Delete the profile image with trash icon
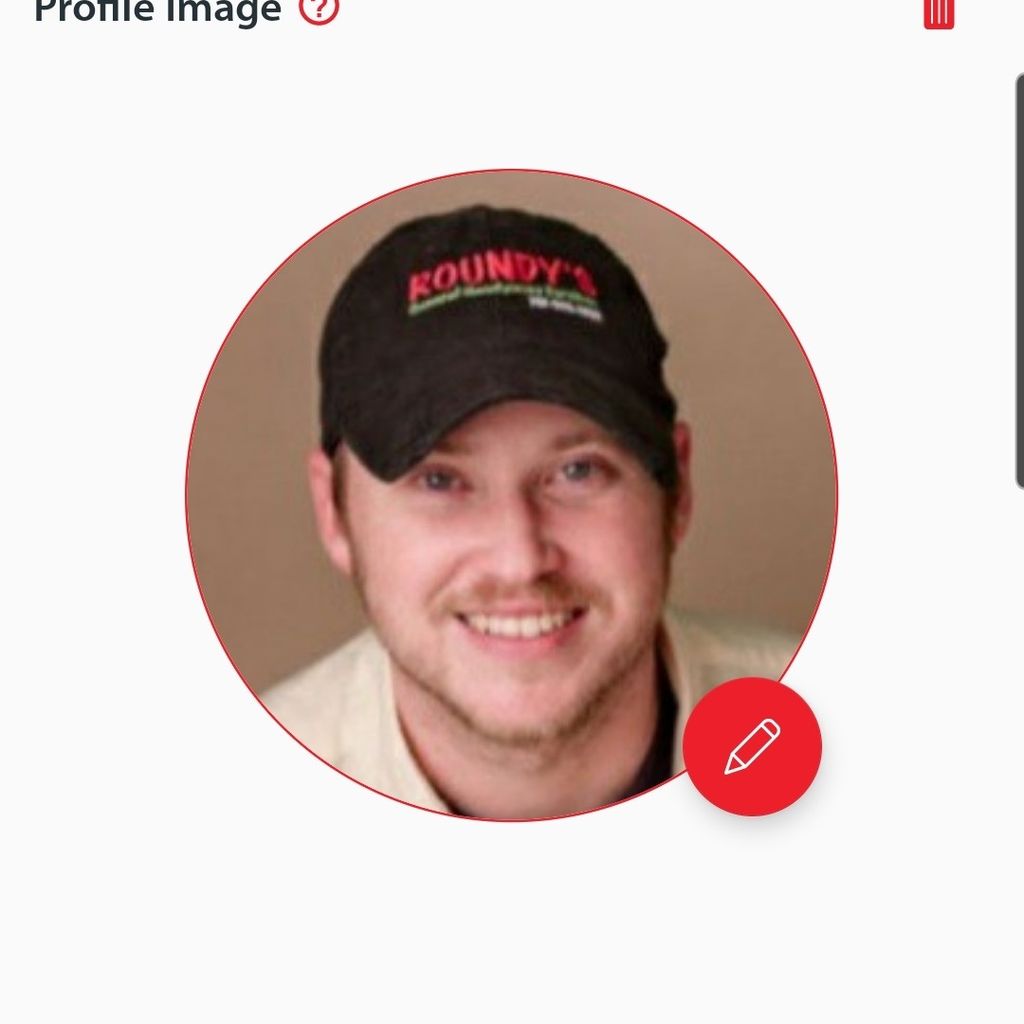 pos(938,12)
